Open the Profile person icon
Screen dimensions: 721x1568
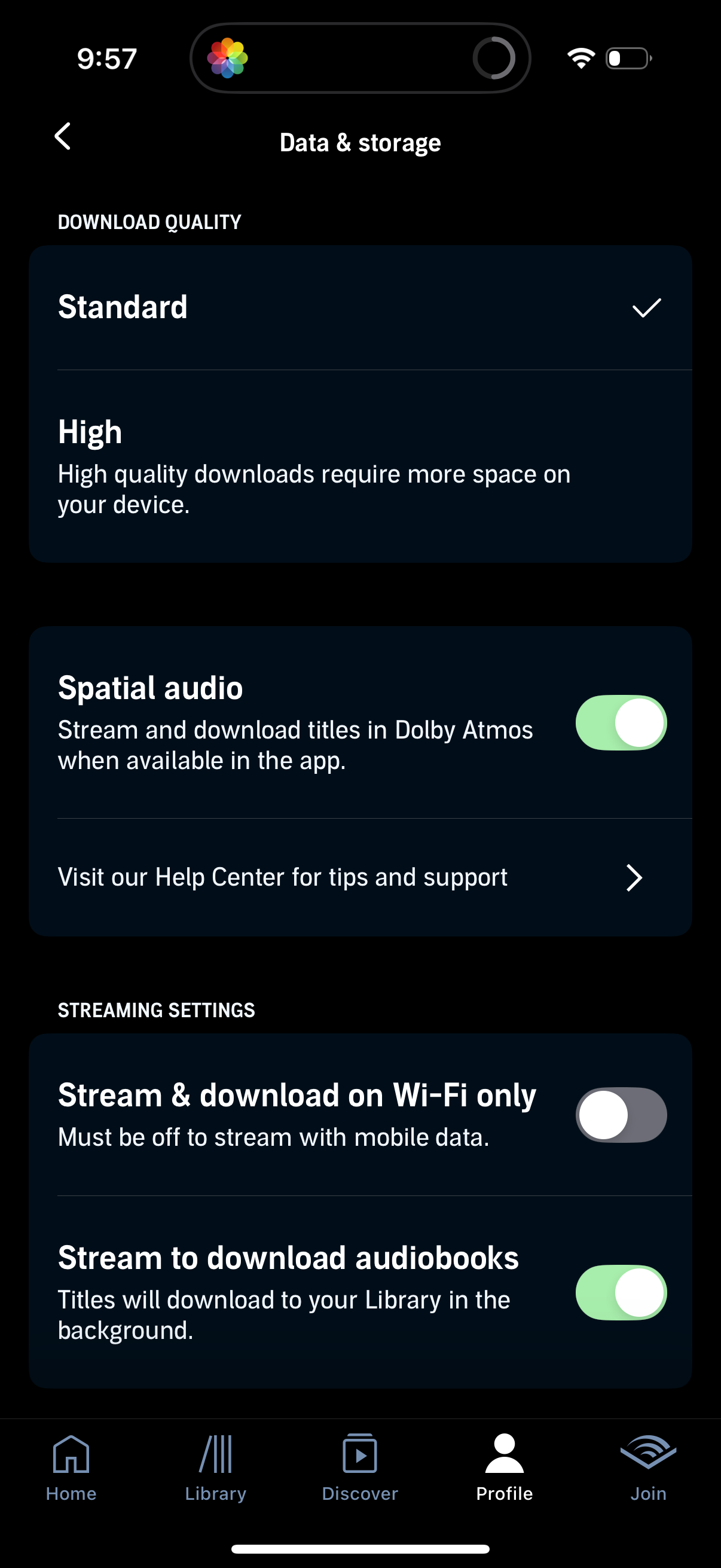[x=504, y=1454]
